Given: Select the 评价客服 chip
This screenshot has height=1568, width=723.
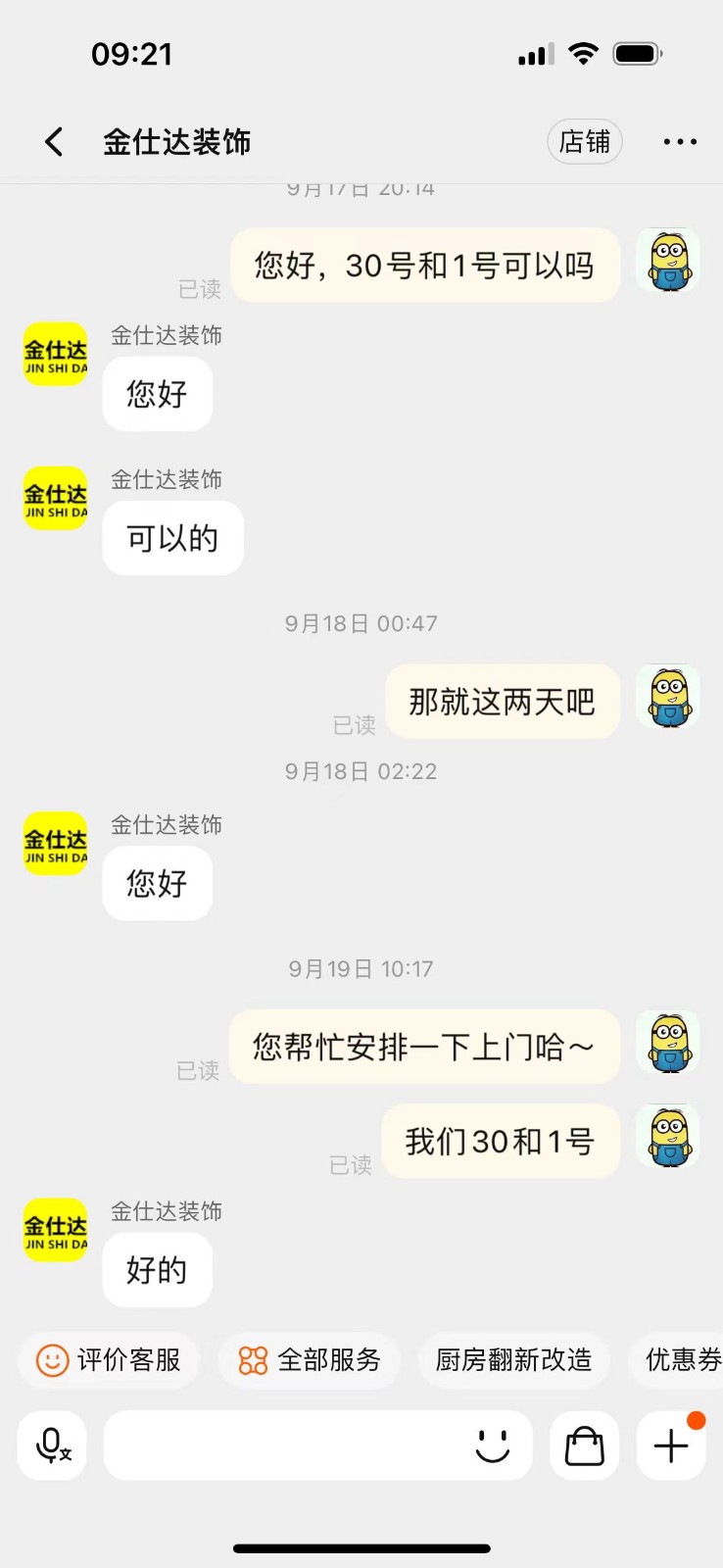Looking at the screenshot, I should [x=109, y=1359].
